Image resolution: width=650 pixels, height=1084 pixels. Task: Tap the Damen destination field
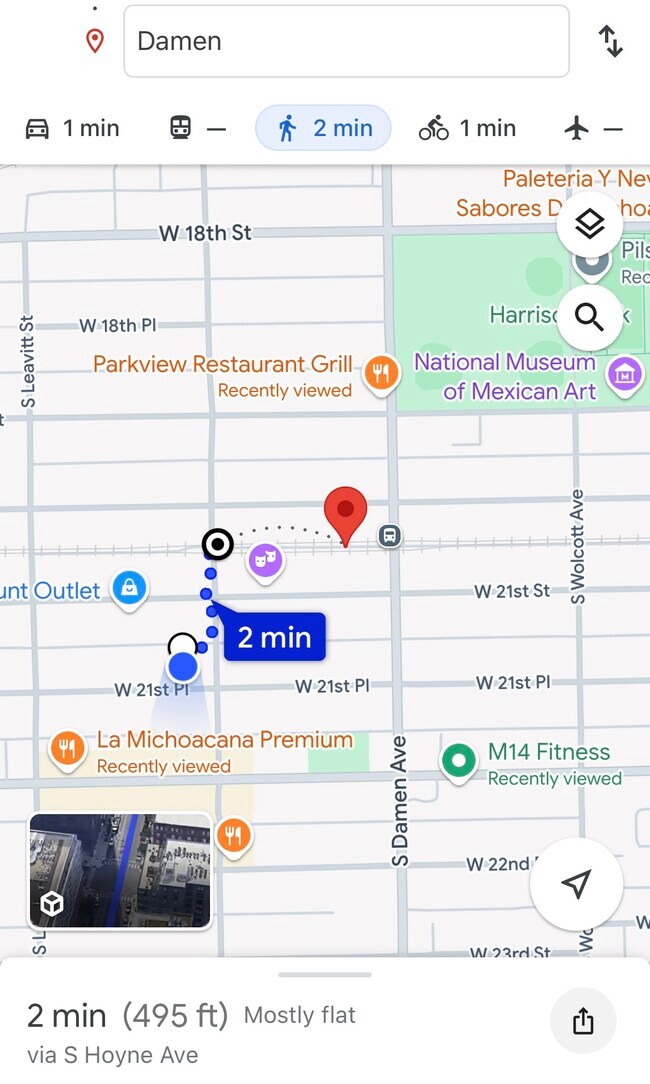point(345,41)
